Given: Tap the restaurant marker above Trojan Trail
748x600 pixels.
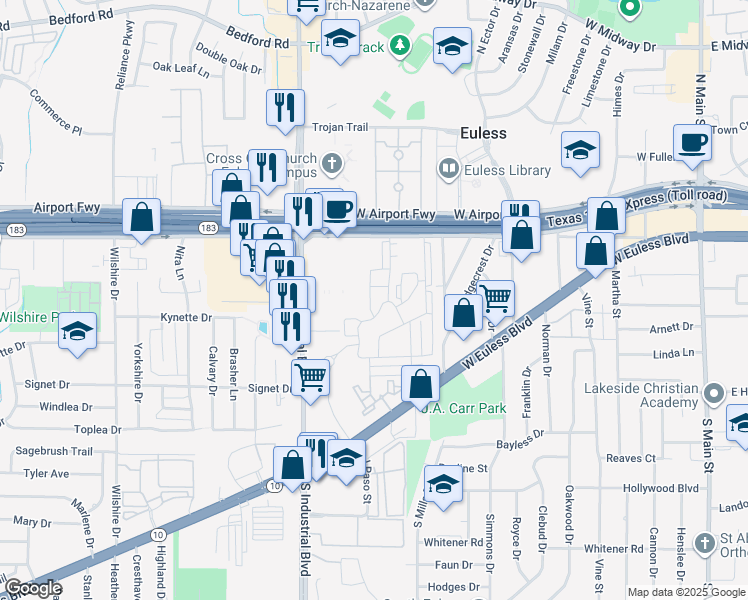Looking at the screenshot, I should [x=285, y=108].
